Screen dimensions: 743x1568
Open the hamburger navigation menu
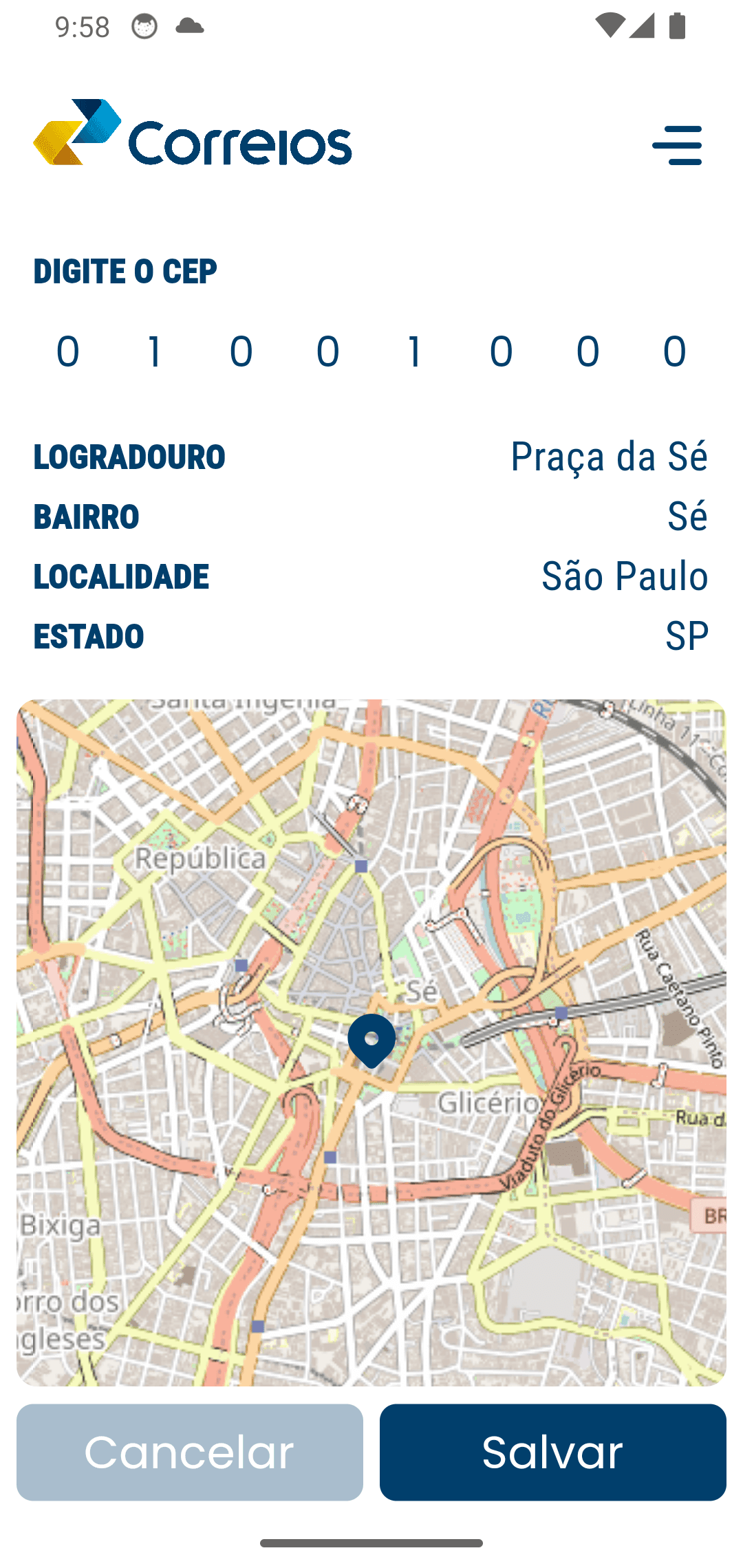click(678, 145)
